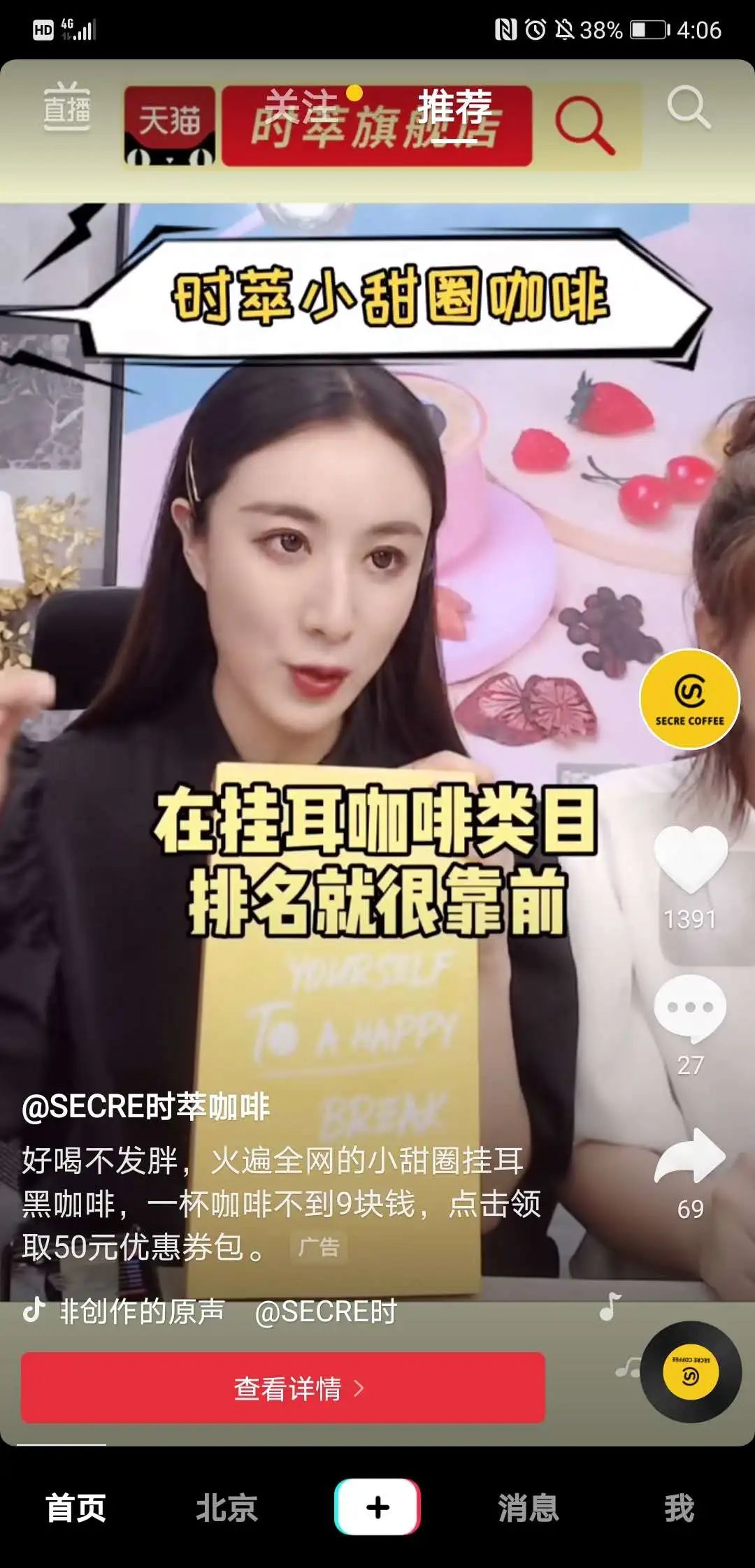Screen dimensions: 755x1568
Task: Switch to the 北京 tab
Action: tap(226, 1507)
